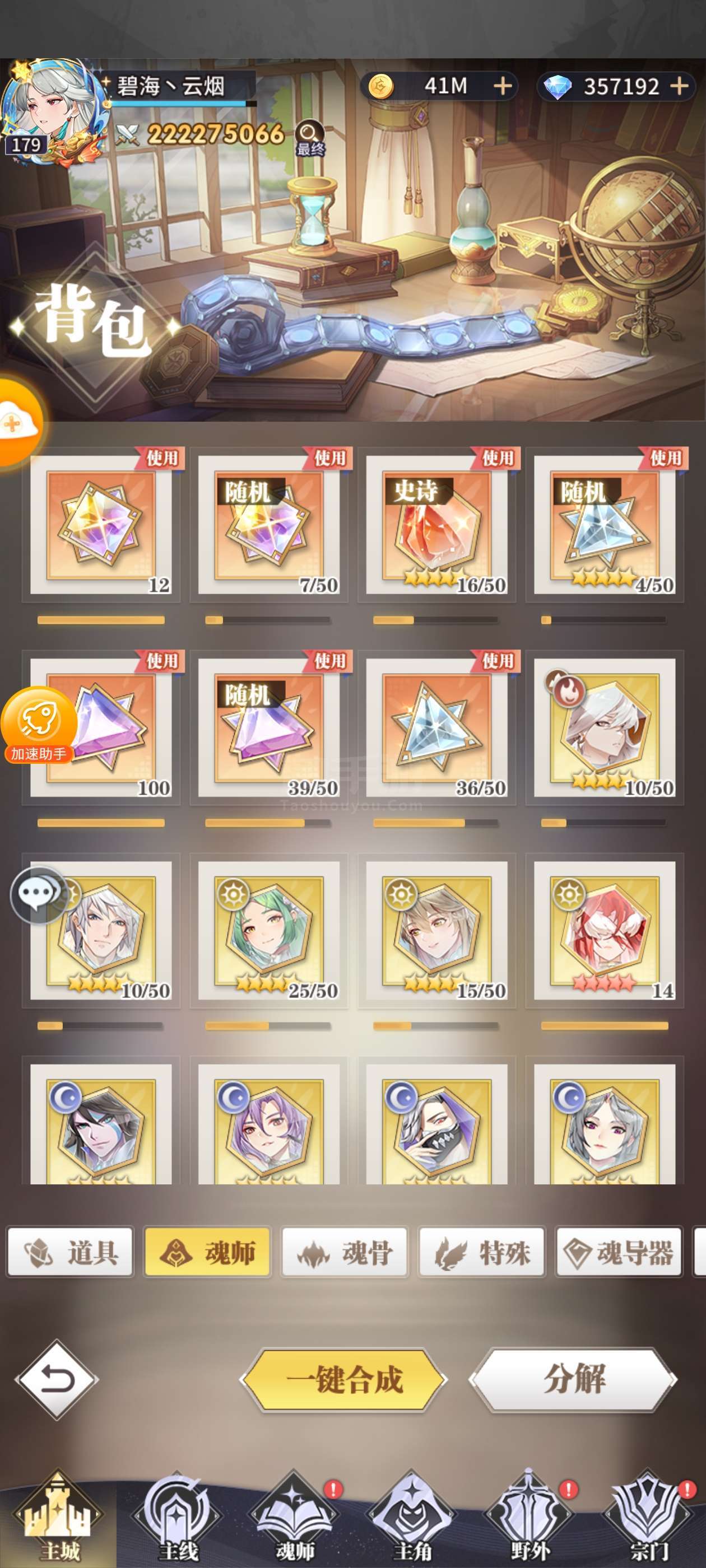Select the green-haired soul master 25/50
The height and width of the screenshot is (1568, 706).
[268, 930]
